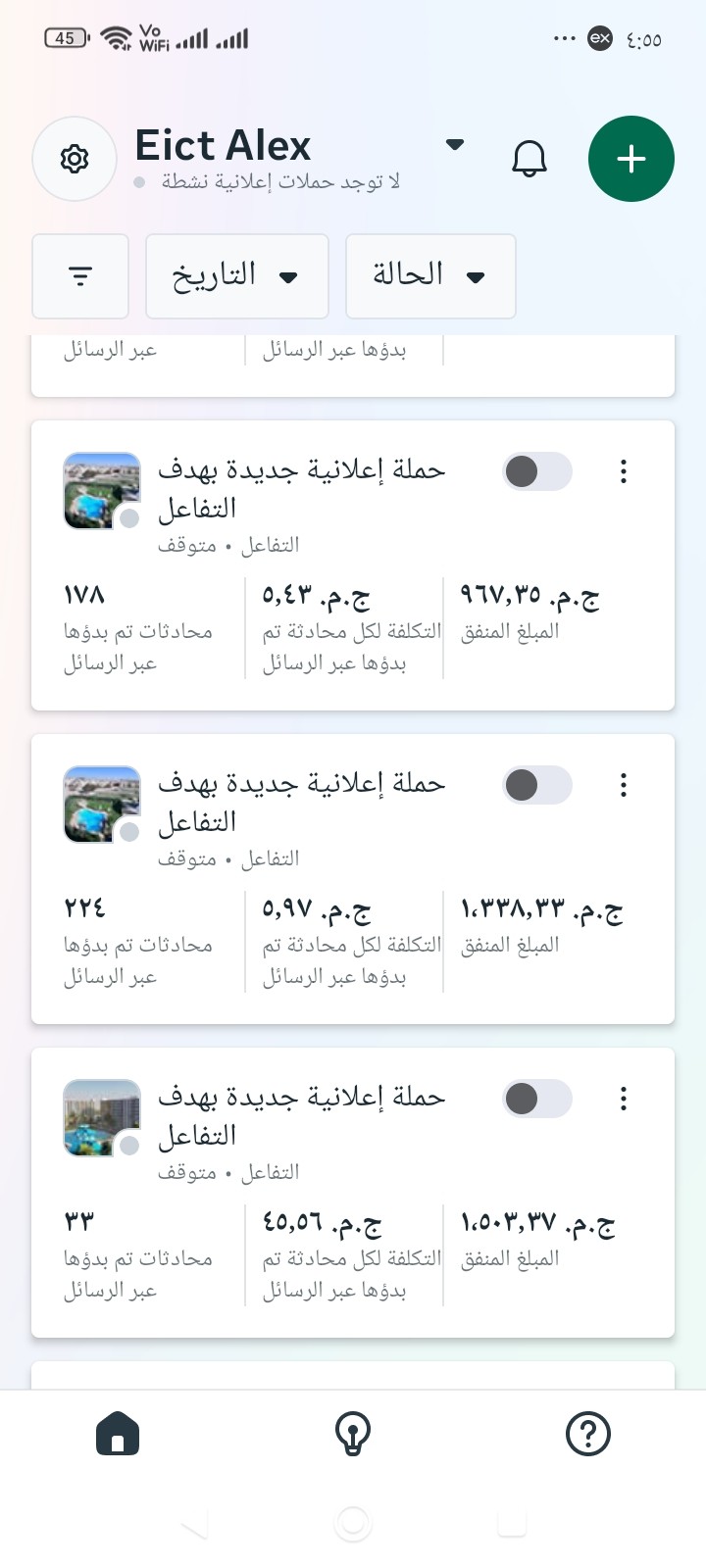The width and height of the screenshot is (706, 1568).
Task: Open account settings gear
Action: [x=75, y=159]
